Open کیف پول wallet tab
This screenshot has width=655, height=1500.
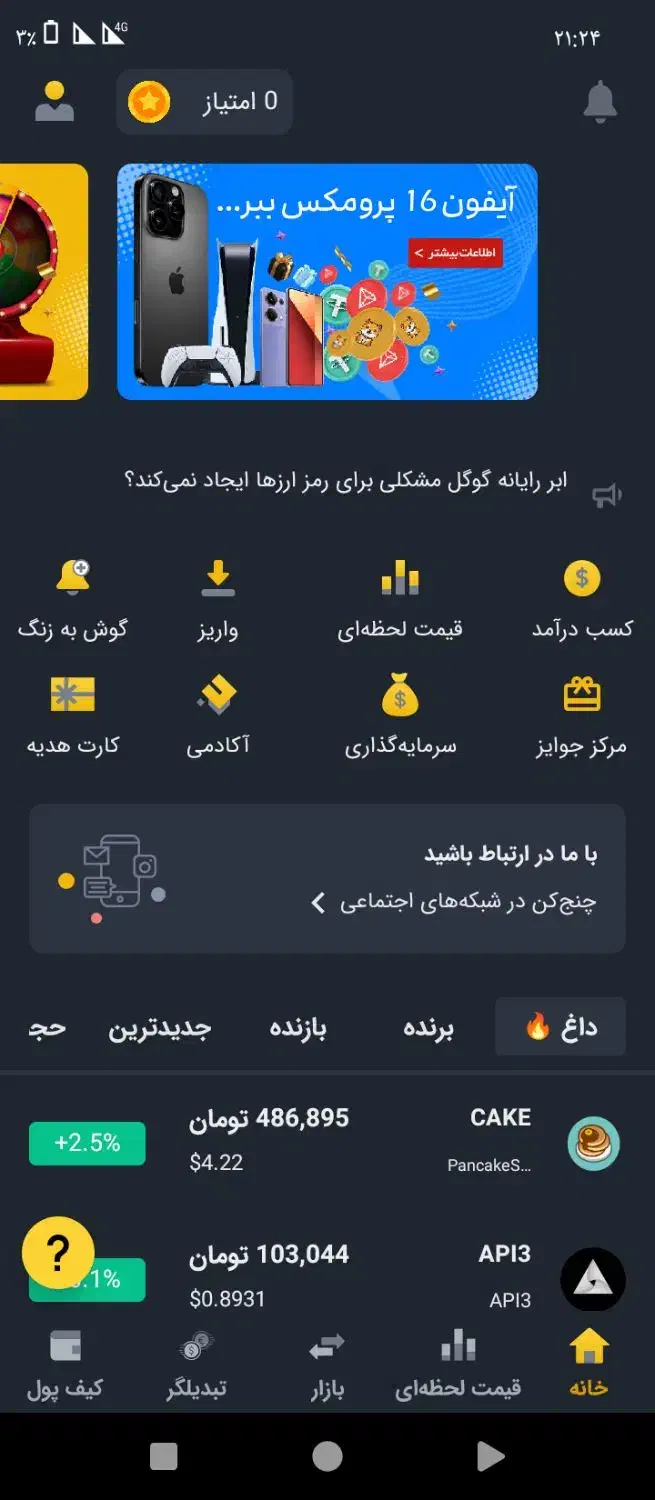click(65, 1366)
